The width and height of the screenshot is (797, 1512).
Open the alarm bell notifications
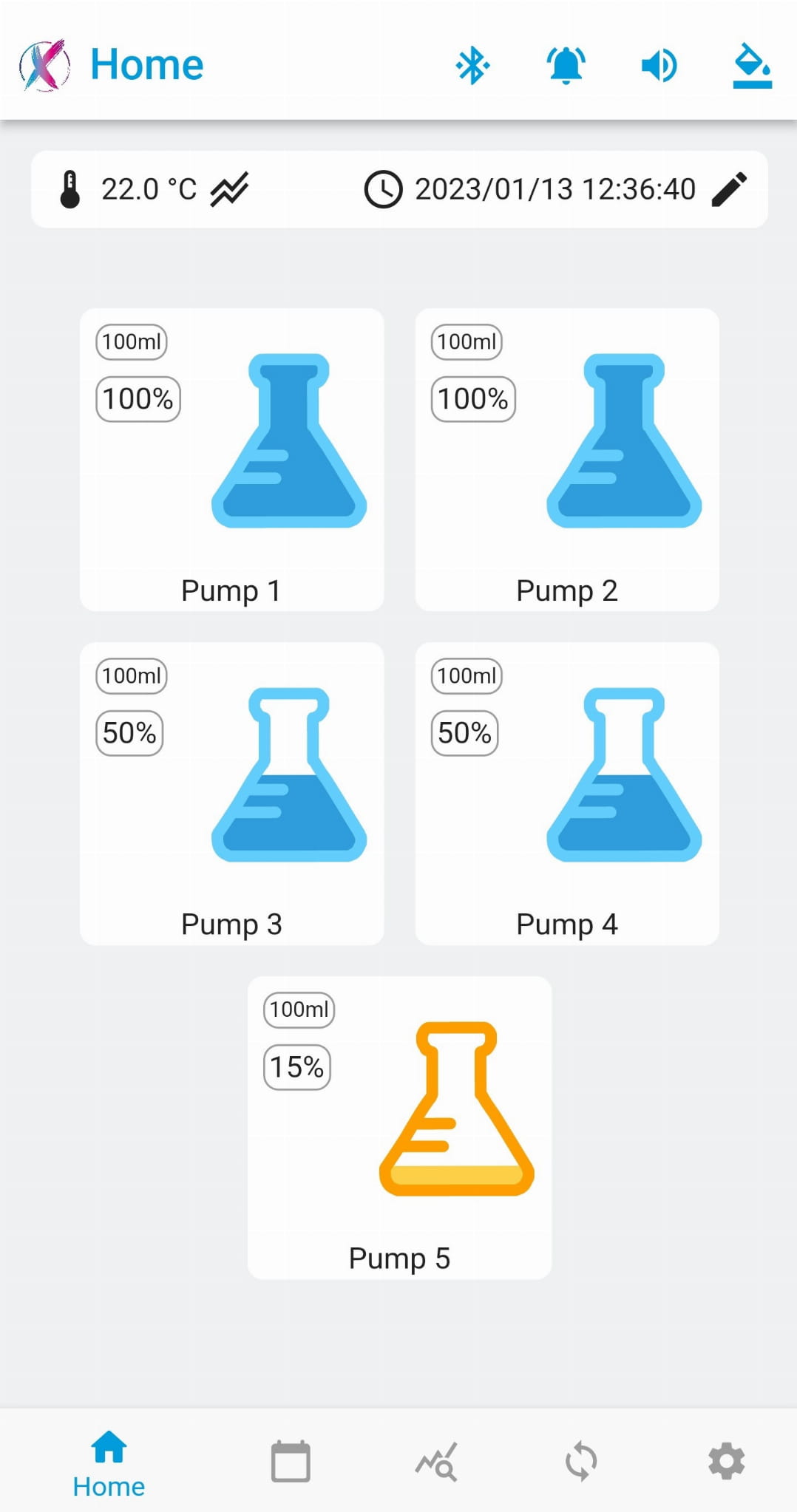566,66
